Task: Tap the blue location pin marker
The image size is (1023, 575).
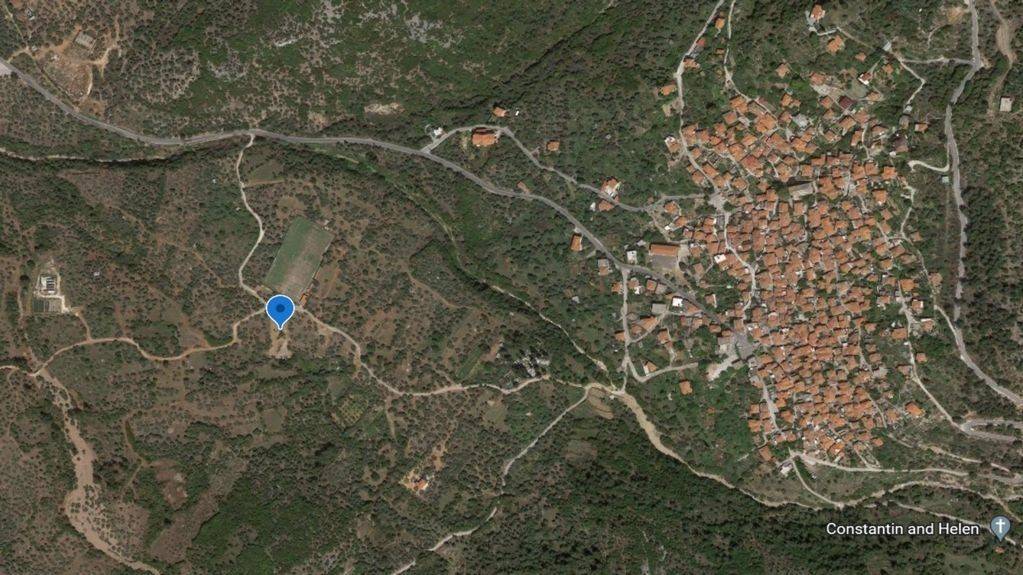Action: click(280, 309)
